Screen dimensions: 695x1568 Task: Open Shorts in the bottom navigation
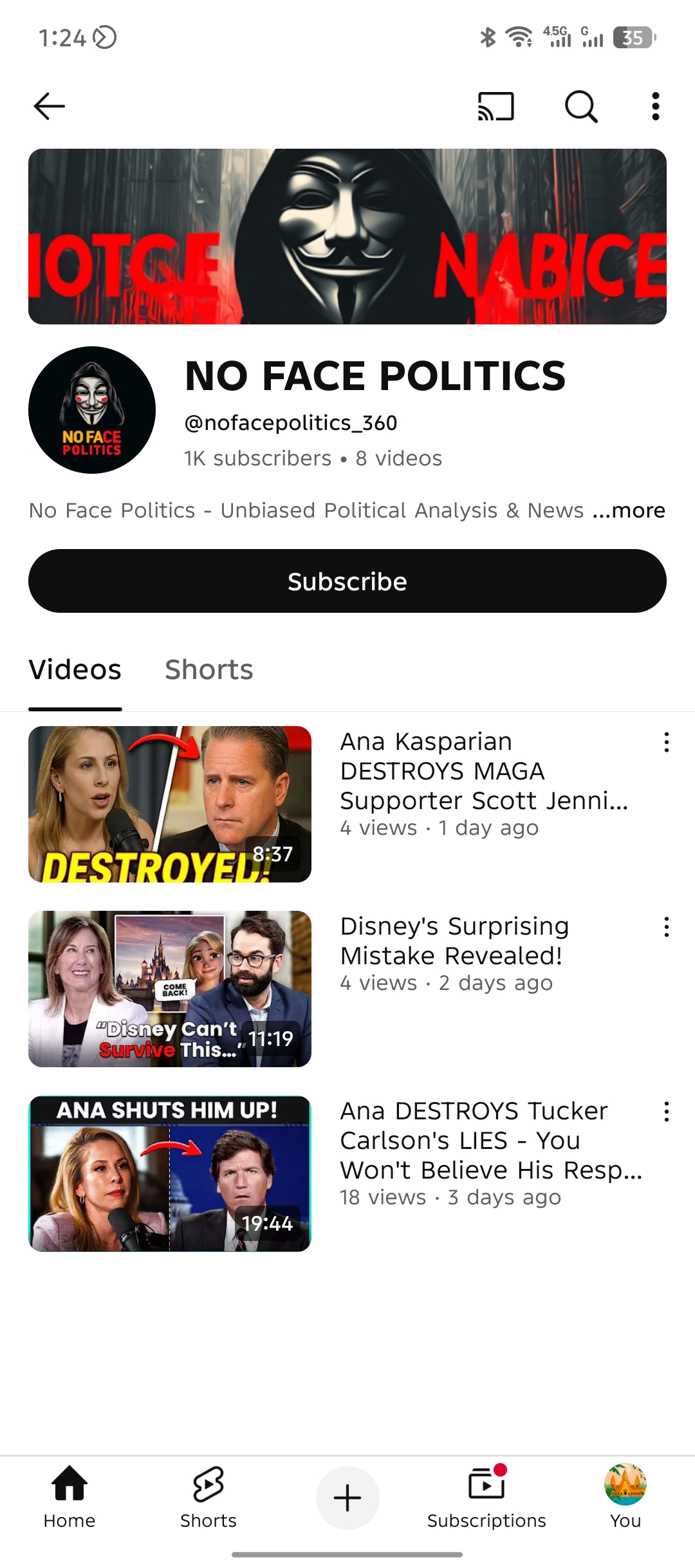coord(208,1498)
